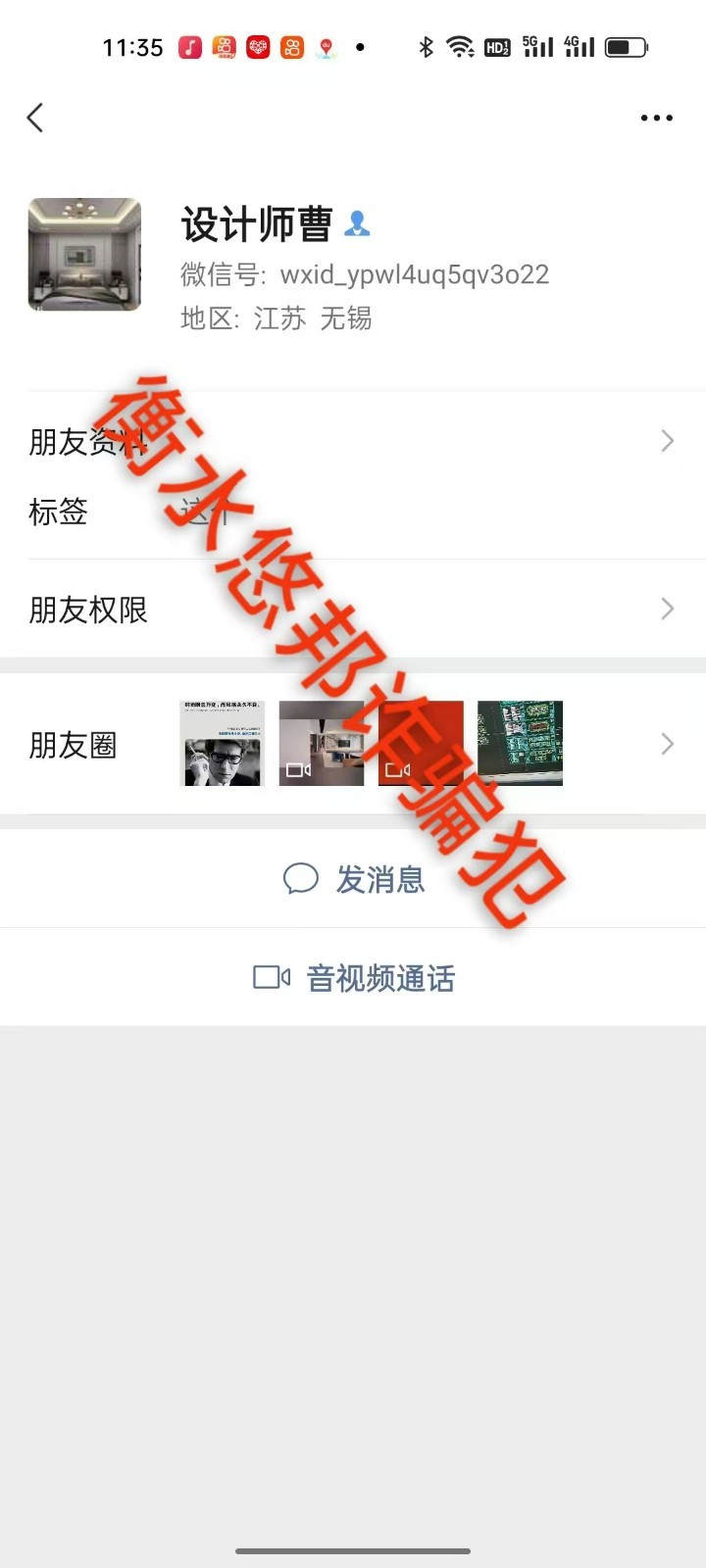The image size is (706, 1568).
Task: Open 朋友圈 moments row
Action: [353, 745]
